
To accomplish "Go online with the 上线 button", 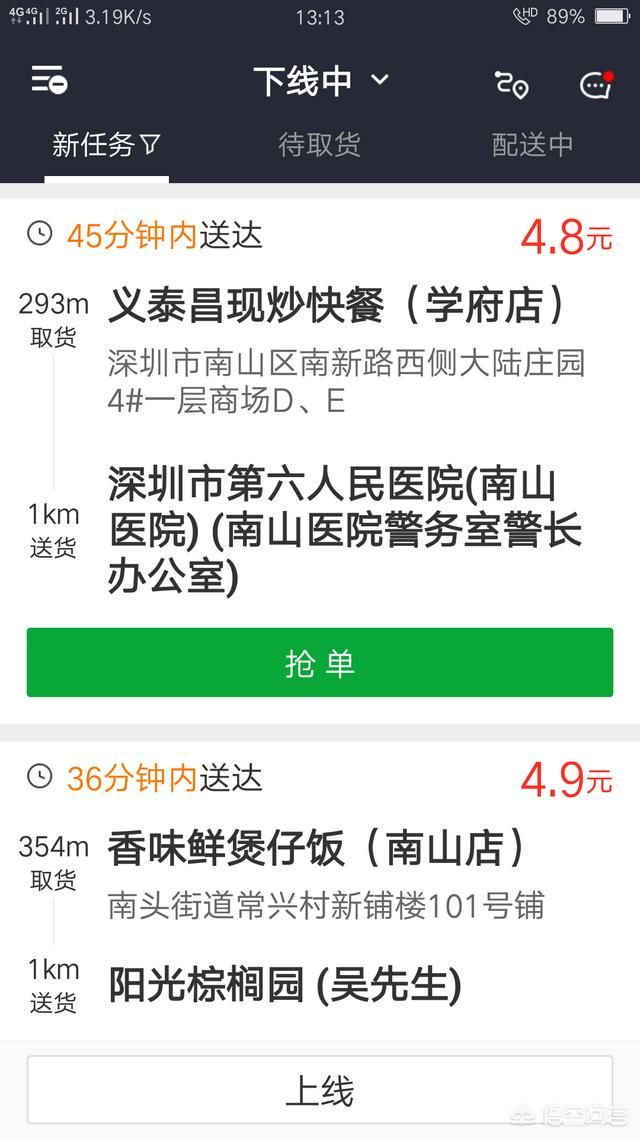I will click(320, 1090).
